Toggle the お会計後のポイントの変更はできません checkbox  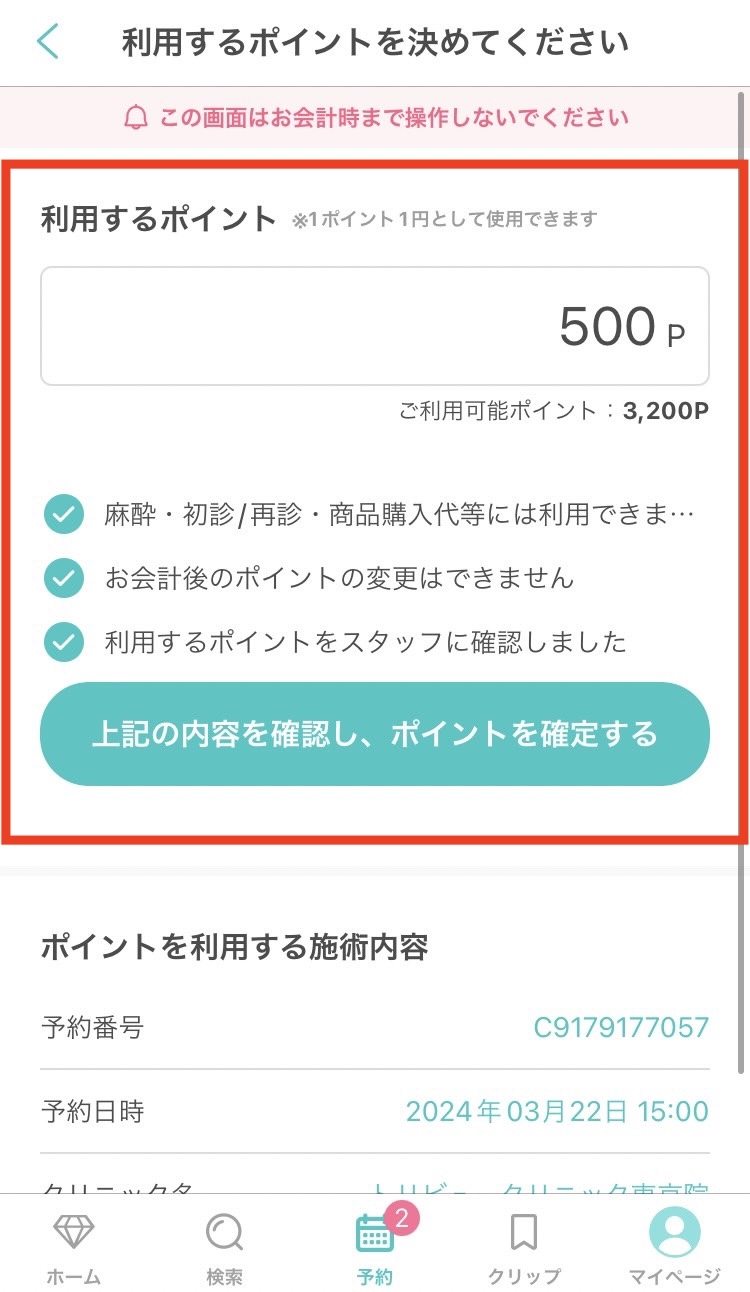[64, 578]
